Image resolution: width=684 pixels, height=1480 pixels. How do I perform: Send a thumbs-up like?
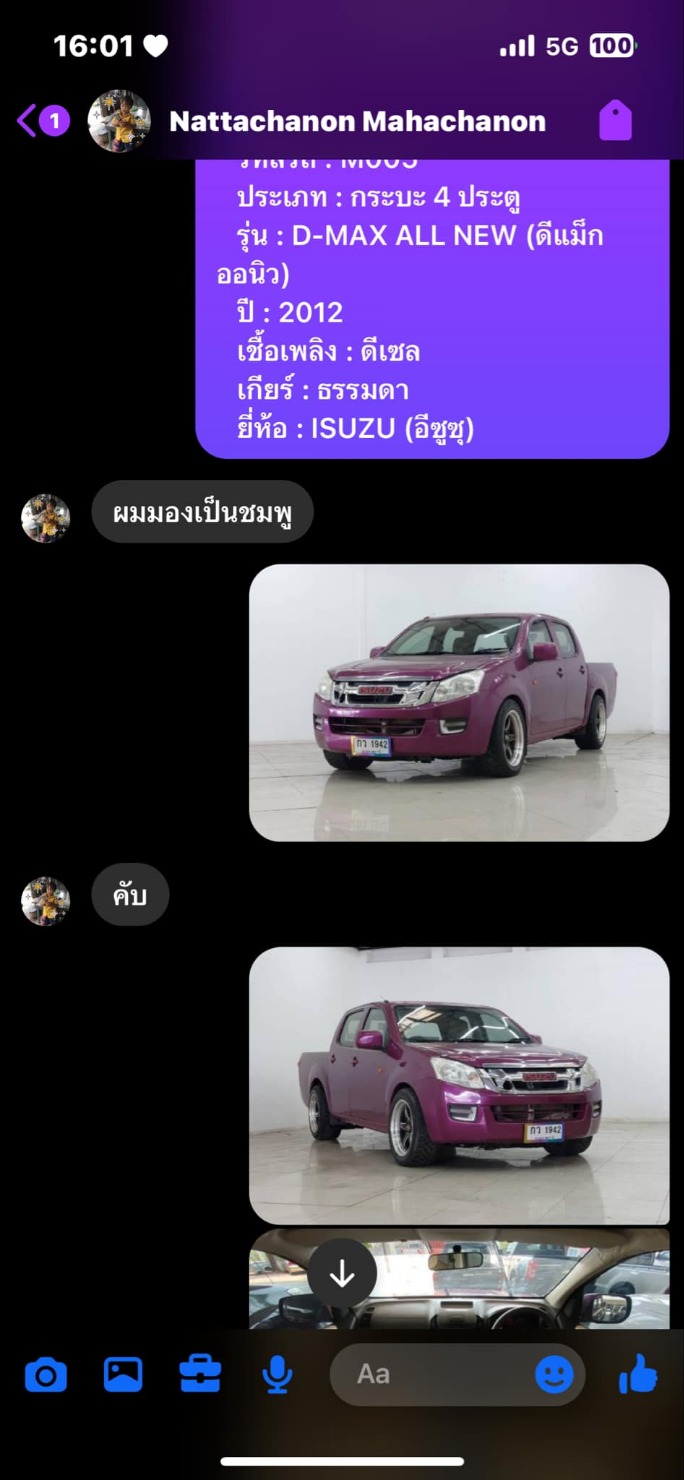click(638, 1374)
